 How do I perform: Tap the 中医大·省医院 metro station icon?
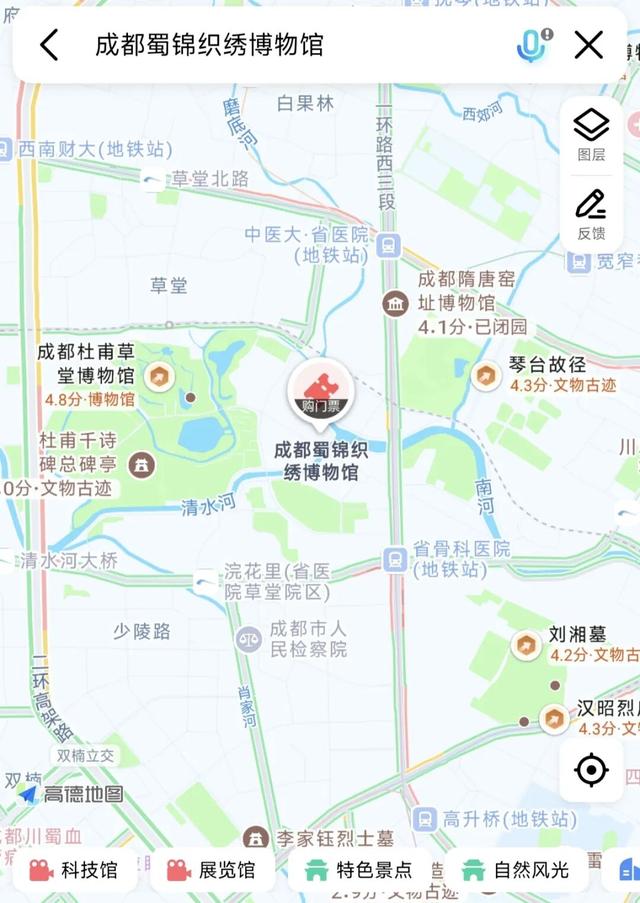(387, 245)
